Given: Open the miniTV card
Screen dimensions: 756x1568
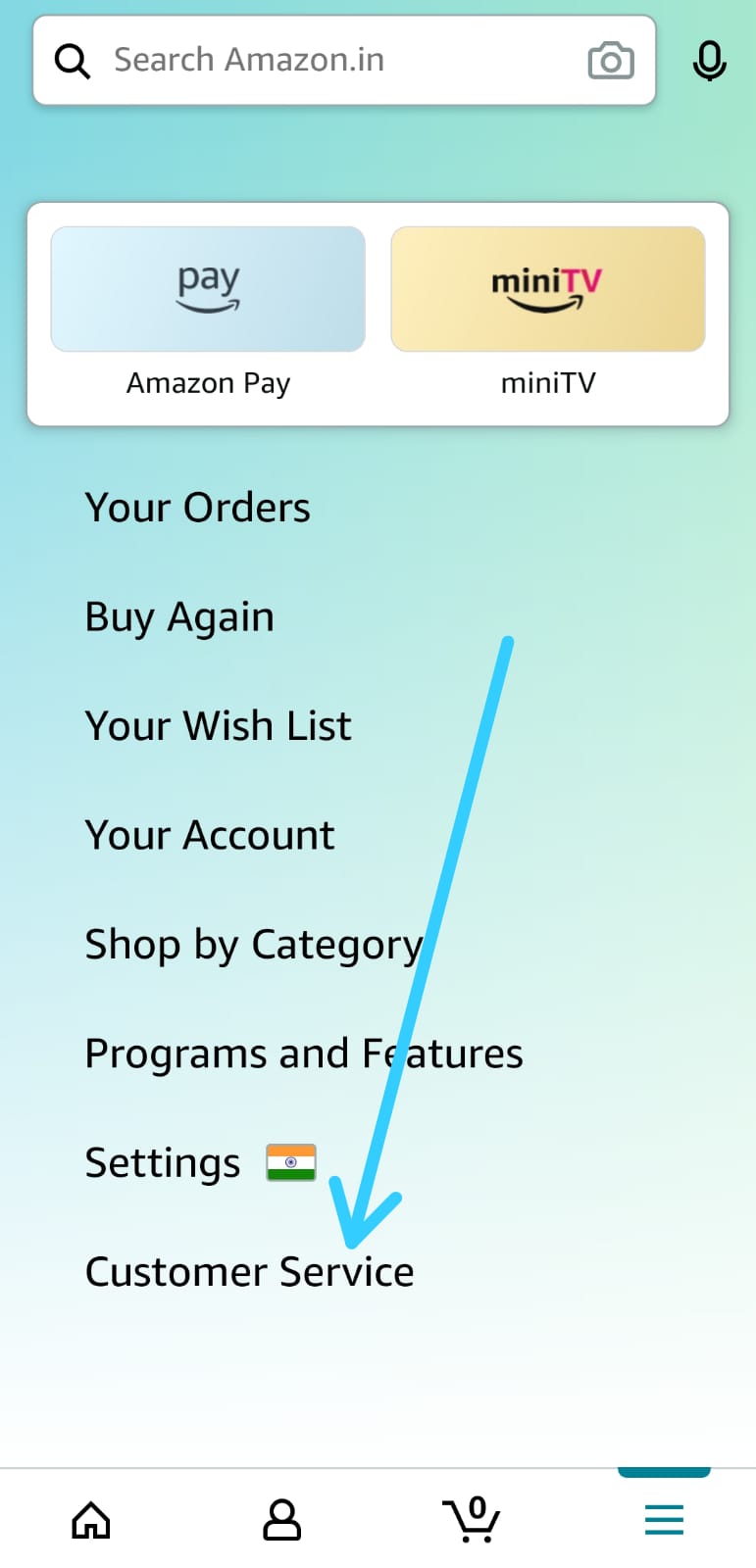Looking at the screenshot, I should pos(547,313).
